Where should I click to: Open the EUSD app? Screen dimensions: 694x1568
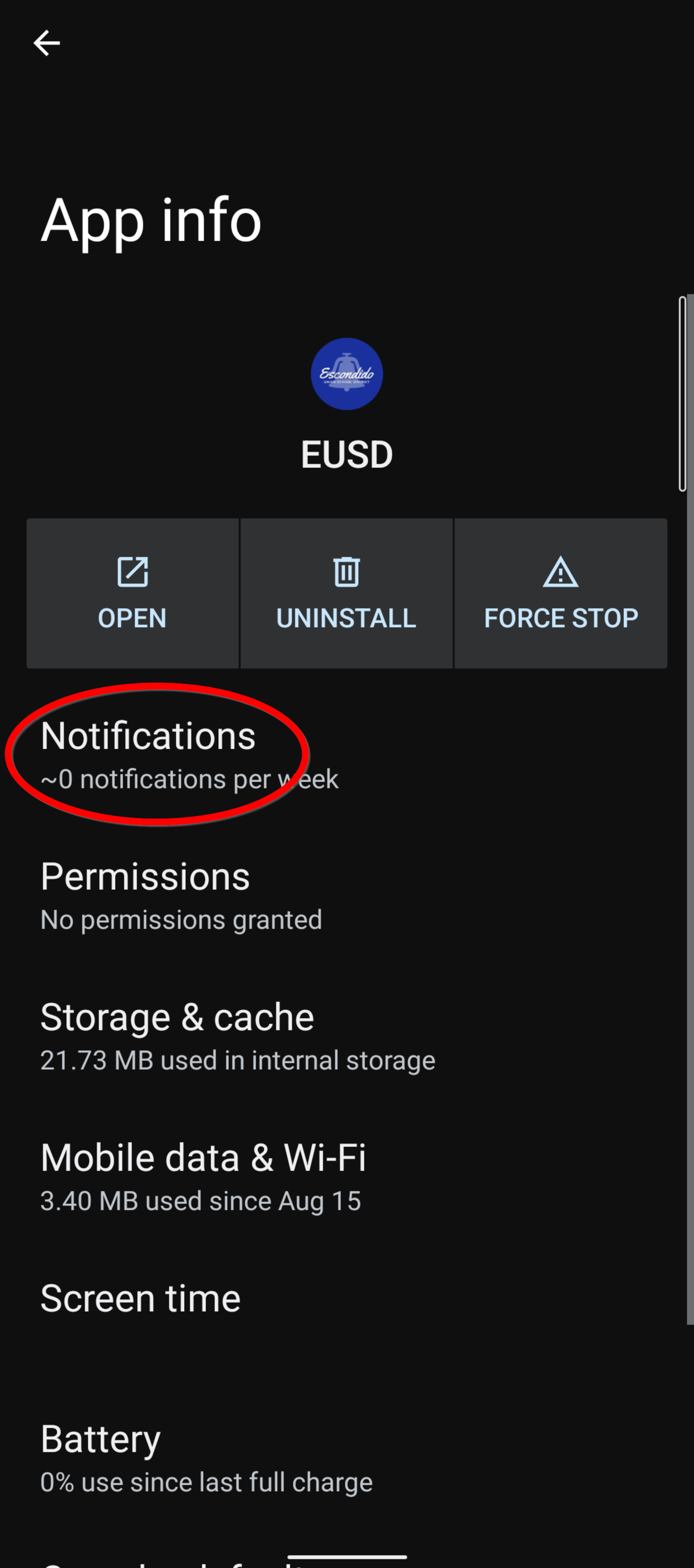click(x=133, y=593)
